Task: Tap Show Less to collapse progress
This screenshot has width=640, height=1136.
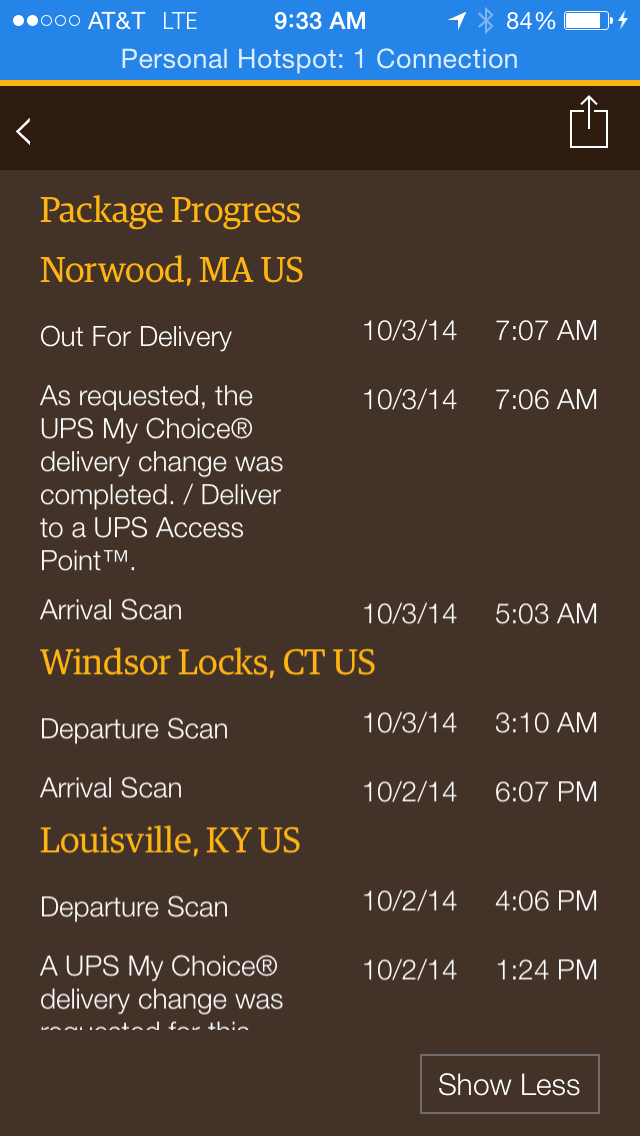Action: (x=510, y=1084)
